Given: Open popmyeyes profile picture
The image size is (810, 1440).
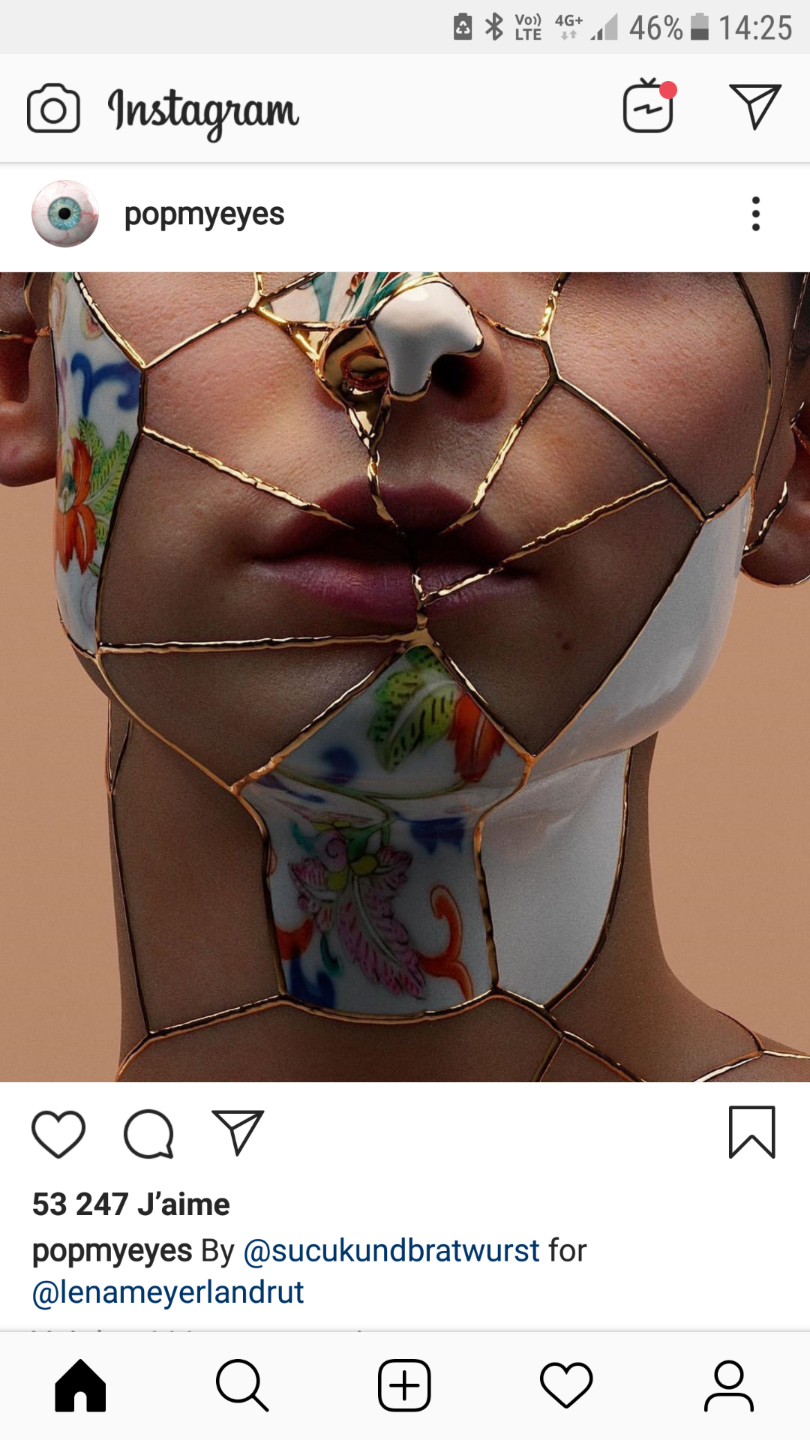Looking at the screenshot, I should 65,214.
